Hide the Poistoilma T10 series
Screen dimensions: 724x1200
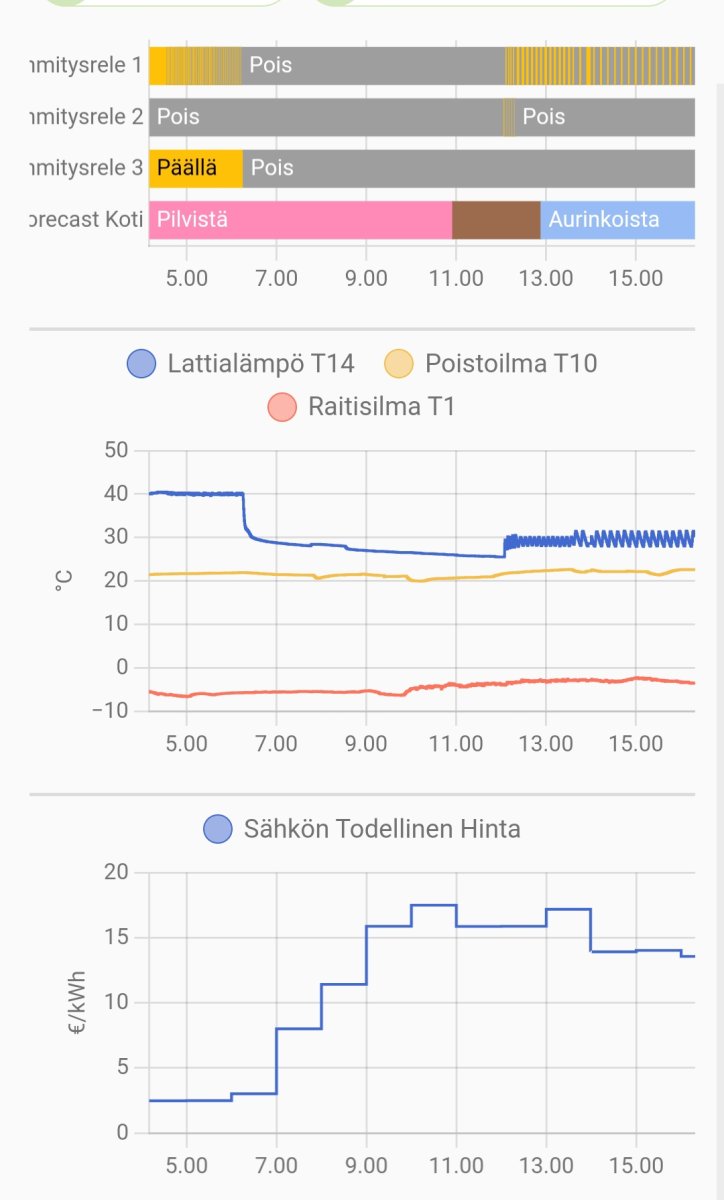(491, 363)
